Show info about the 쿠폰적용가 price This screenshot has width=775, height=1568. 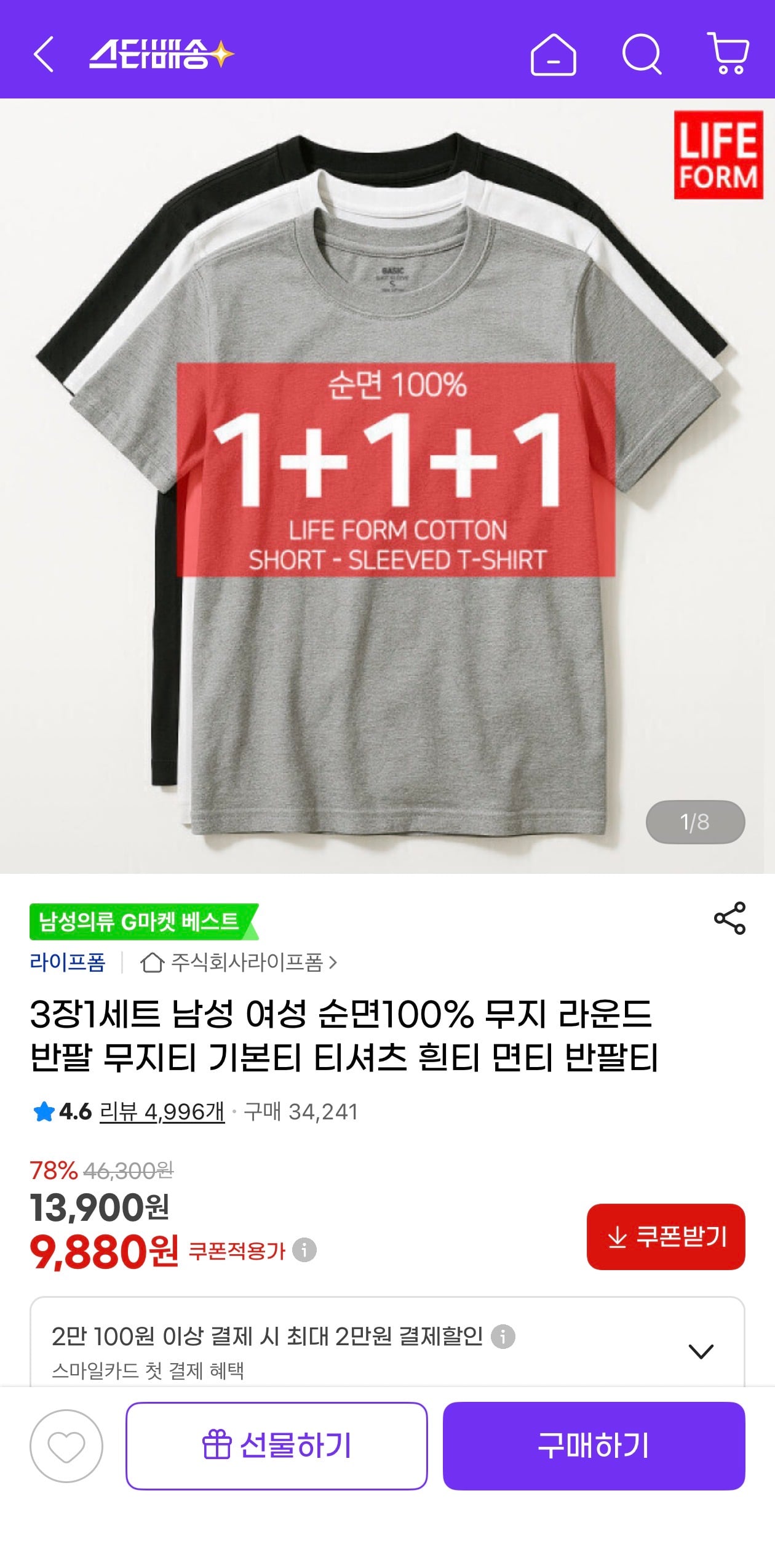tap(304, 1250)
